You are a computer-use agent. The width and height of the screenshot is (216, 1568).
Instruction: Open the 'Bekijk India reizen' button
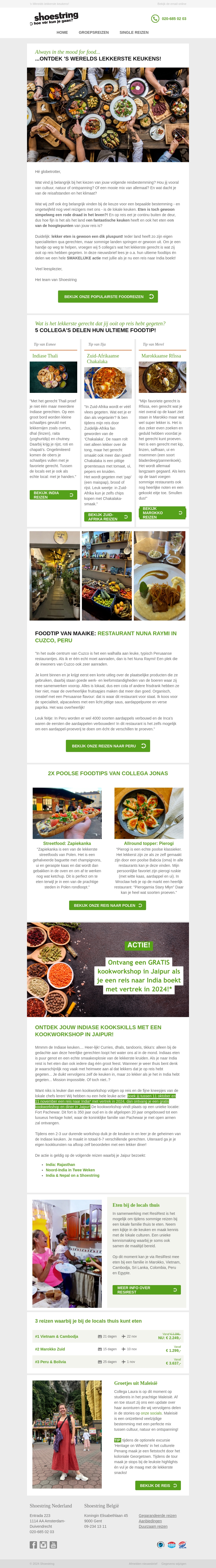[53, 495]
